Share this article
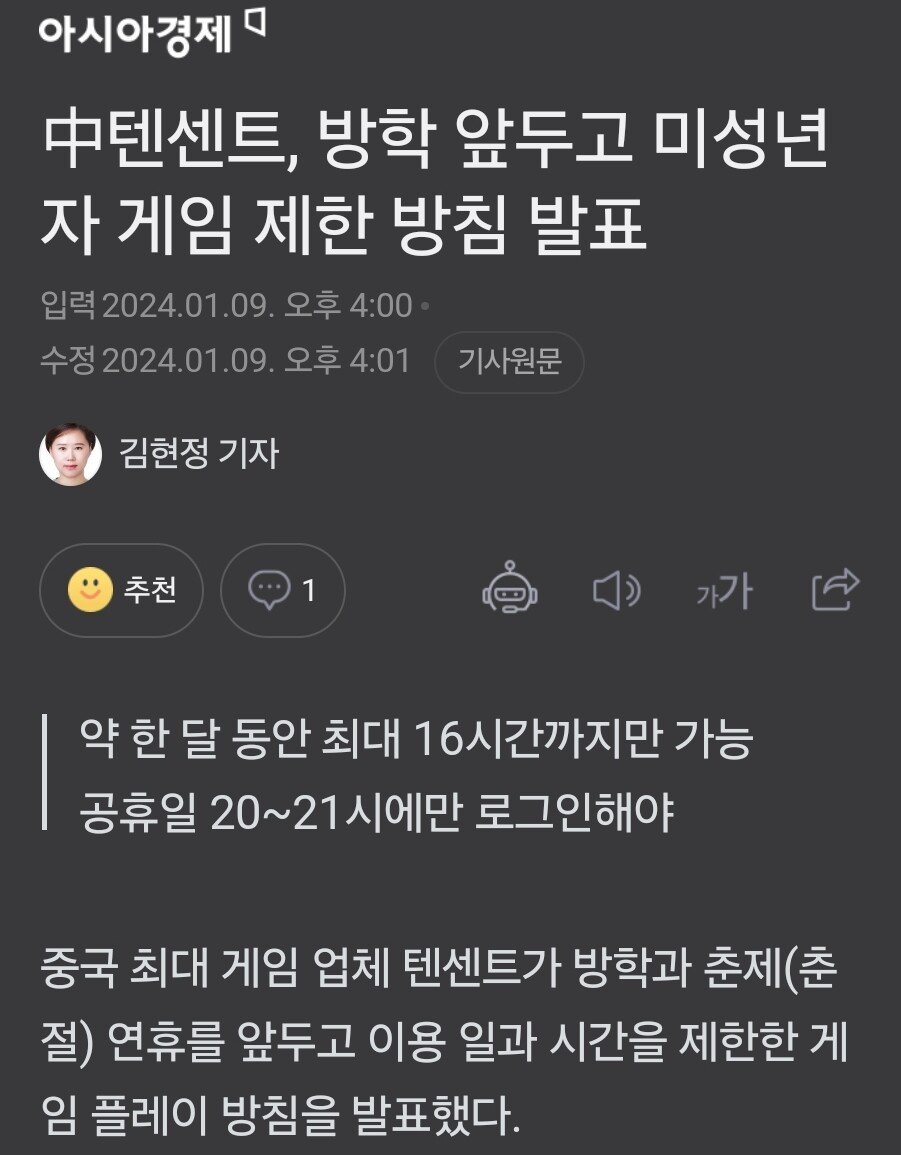The image size is (901, 1155). [x=834, y=590]
